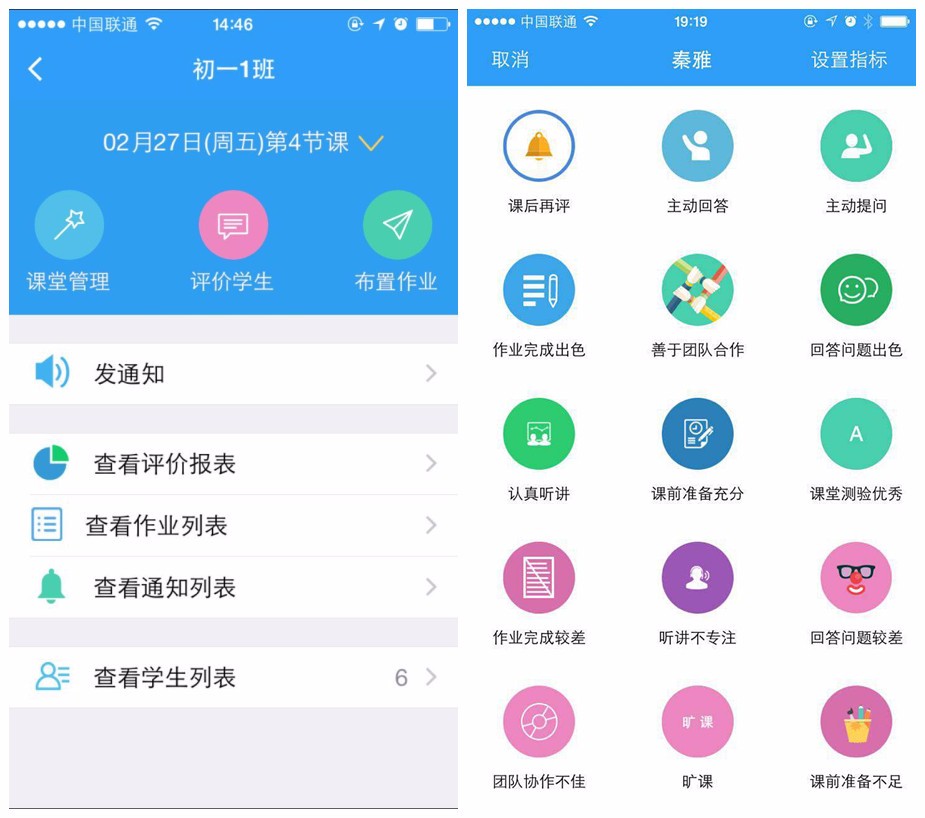This screenshot has width=925, height=818.
Task: Open 查看学生列表
Action: pos(233,677)
